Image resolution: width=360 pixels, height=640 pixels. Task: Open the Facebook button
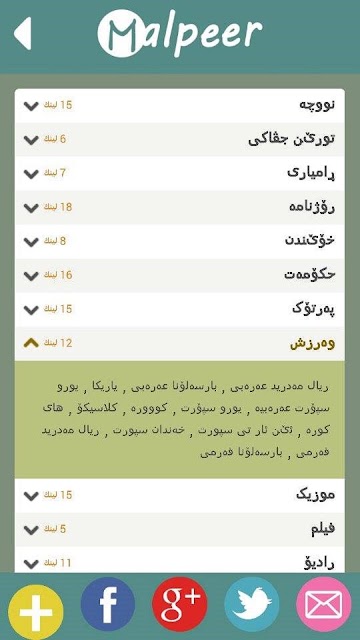coord(108,604)
